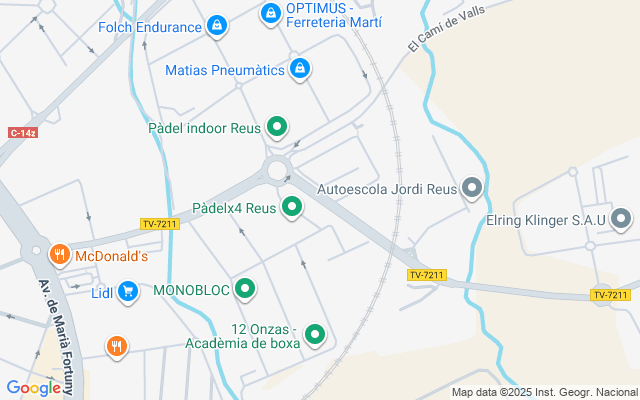The image size is (640, 400).
Task: Select the Lidl supermarket pin
Action: point(128,291)
